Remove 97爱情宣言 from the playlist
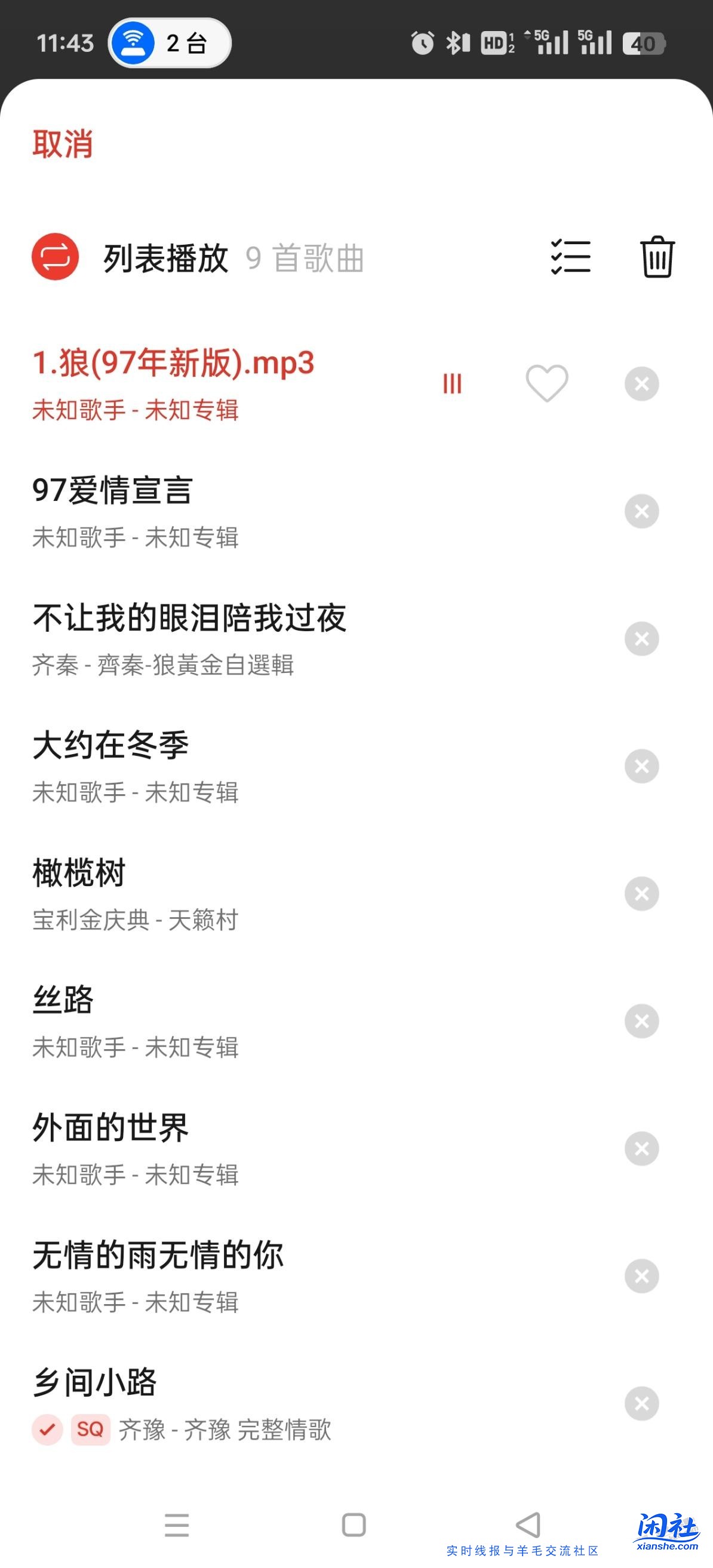The height and width of the screenshot is (1568, 713). (642, 511)
